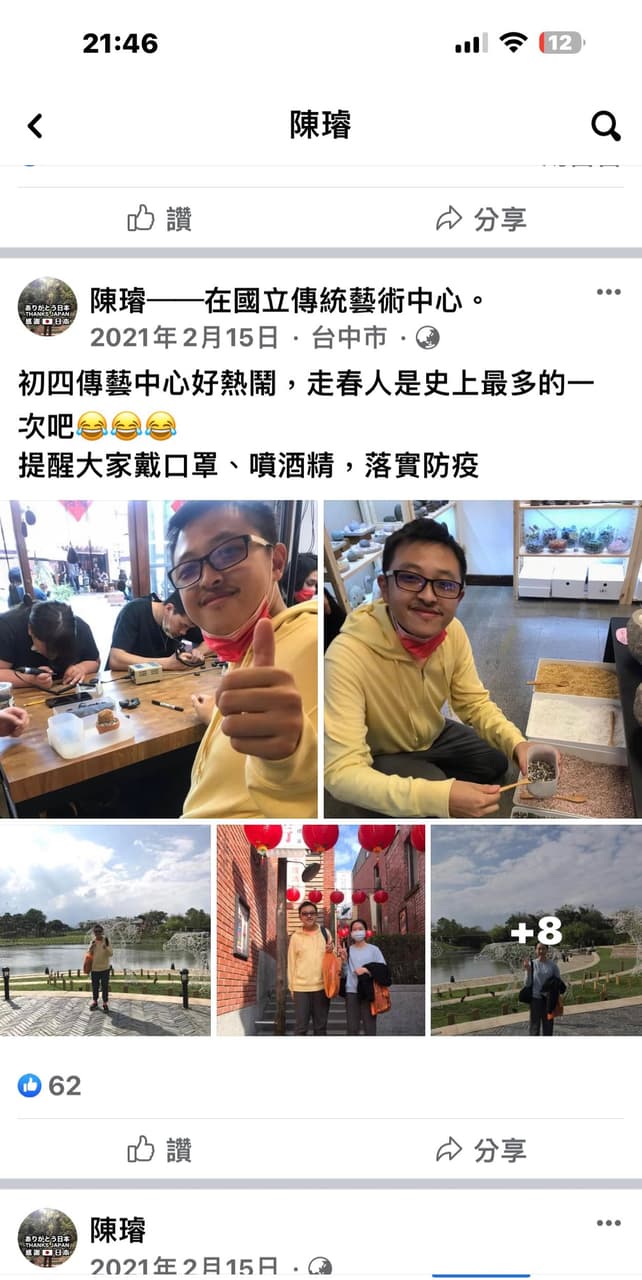Go back with the top-left arrow
The image size is (642, 1280).
tap(35, 126)
